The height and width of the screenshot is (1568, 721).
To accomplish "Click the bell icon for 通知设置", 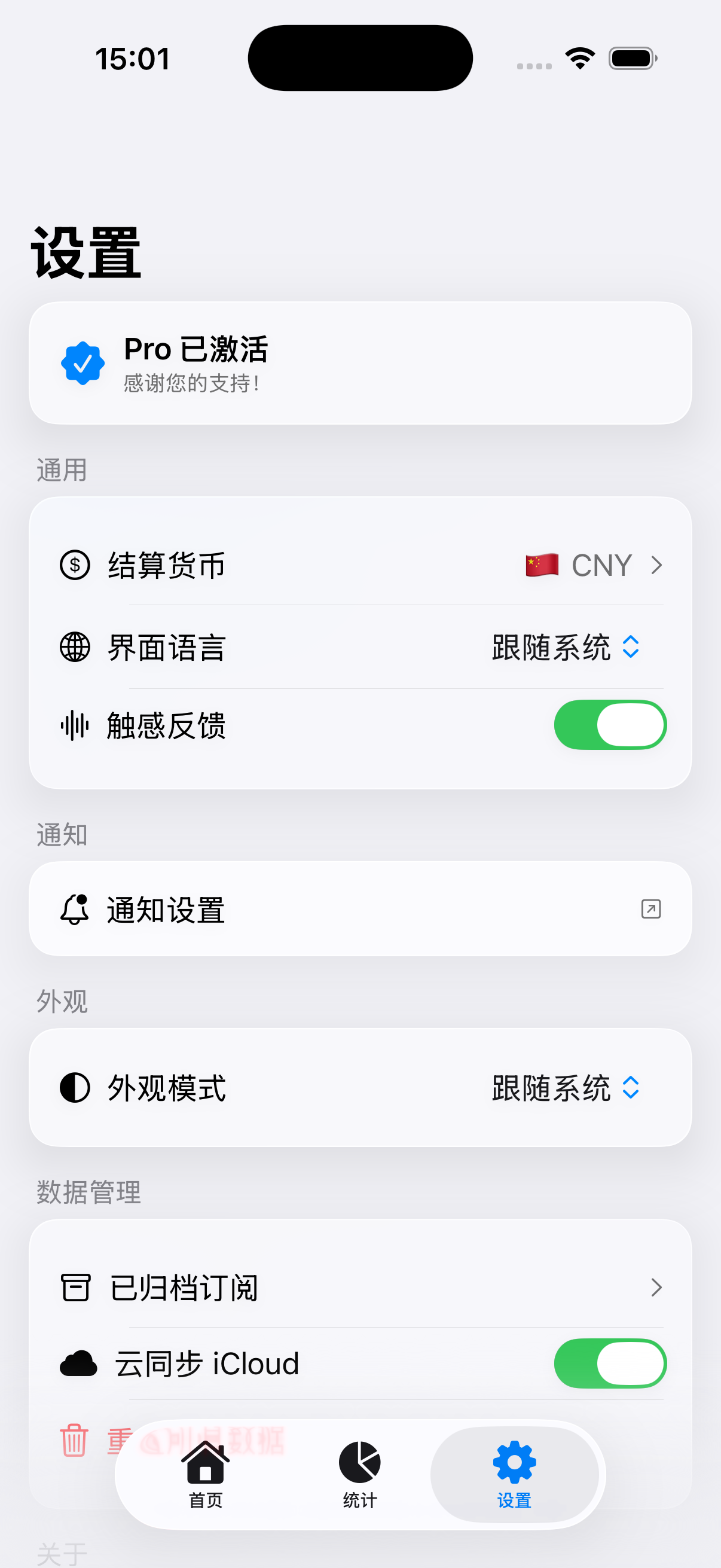I will [74, 909].
